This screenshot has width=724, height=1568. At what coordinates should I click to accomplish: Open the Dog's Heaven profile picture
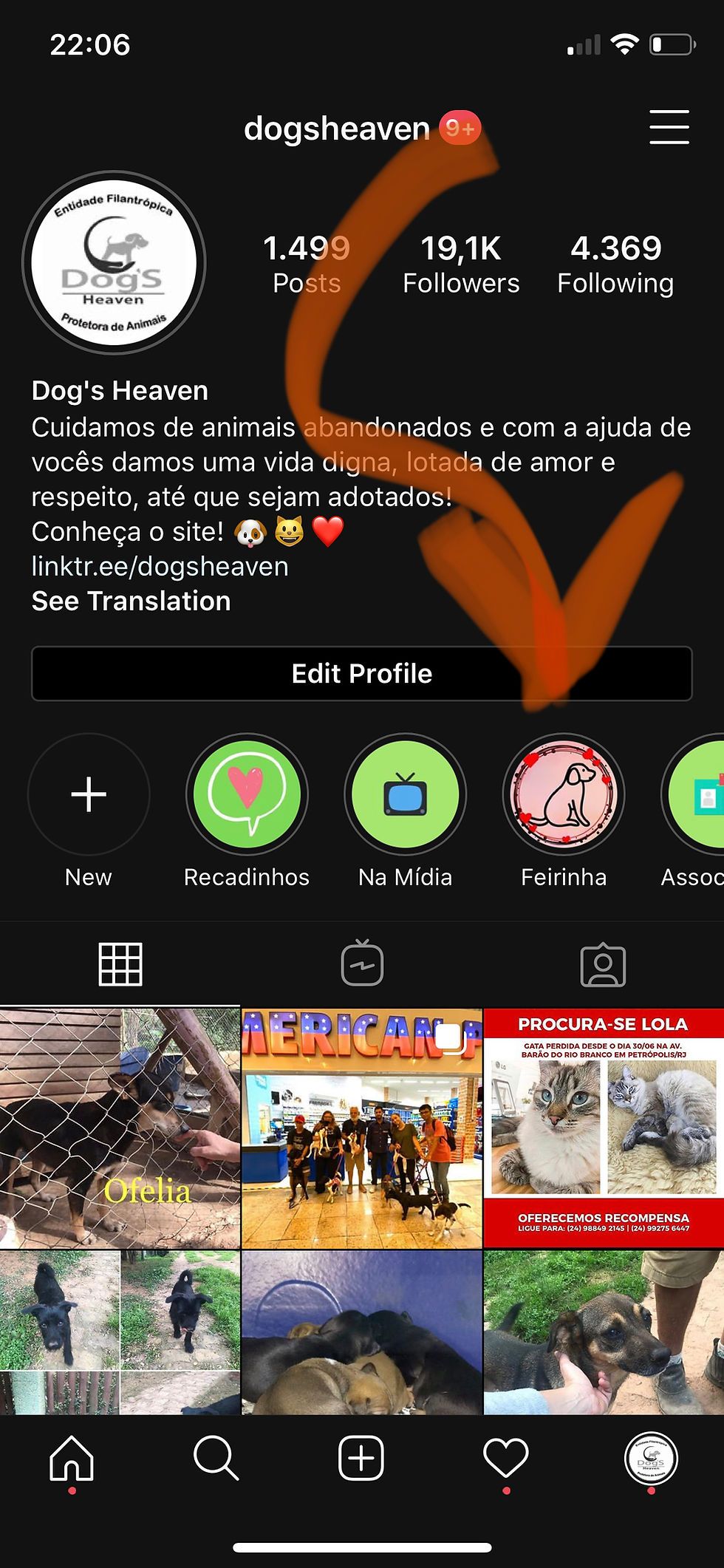(114, 263)
